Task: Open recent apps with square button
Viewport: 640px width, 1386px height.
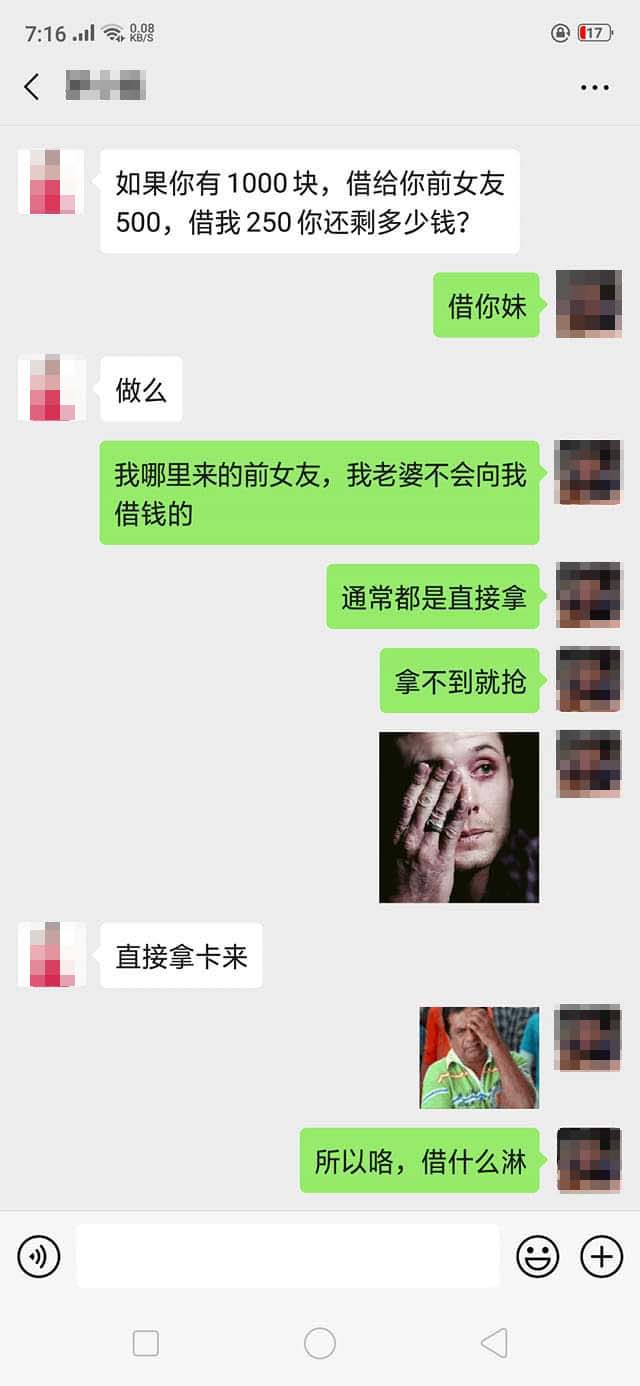Action: [146, 1343]
